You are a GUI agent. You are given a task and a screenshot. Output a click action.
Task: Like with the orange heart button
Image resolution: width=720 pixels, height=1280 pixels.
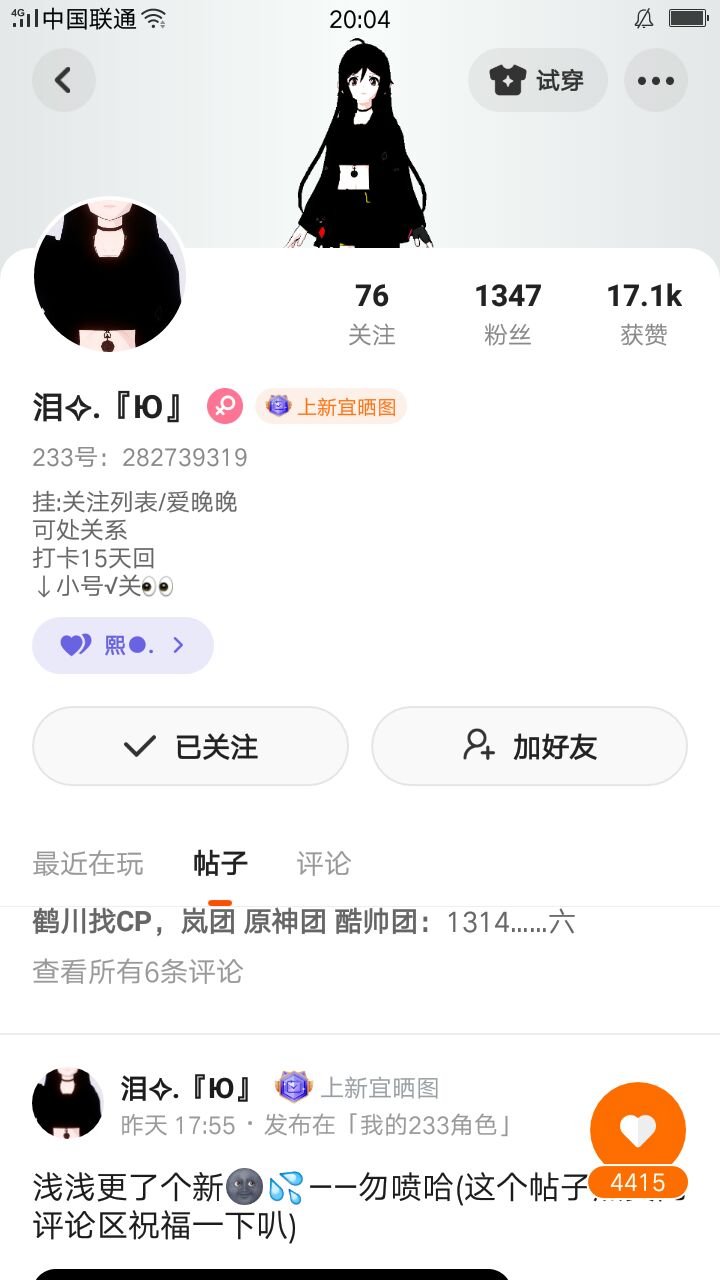(x=637, y=1130)
